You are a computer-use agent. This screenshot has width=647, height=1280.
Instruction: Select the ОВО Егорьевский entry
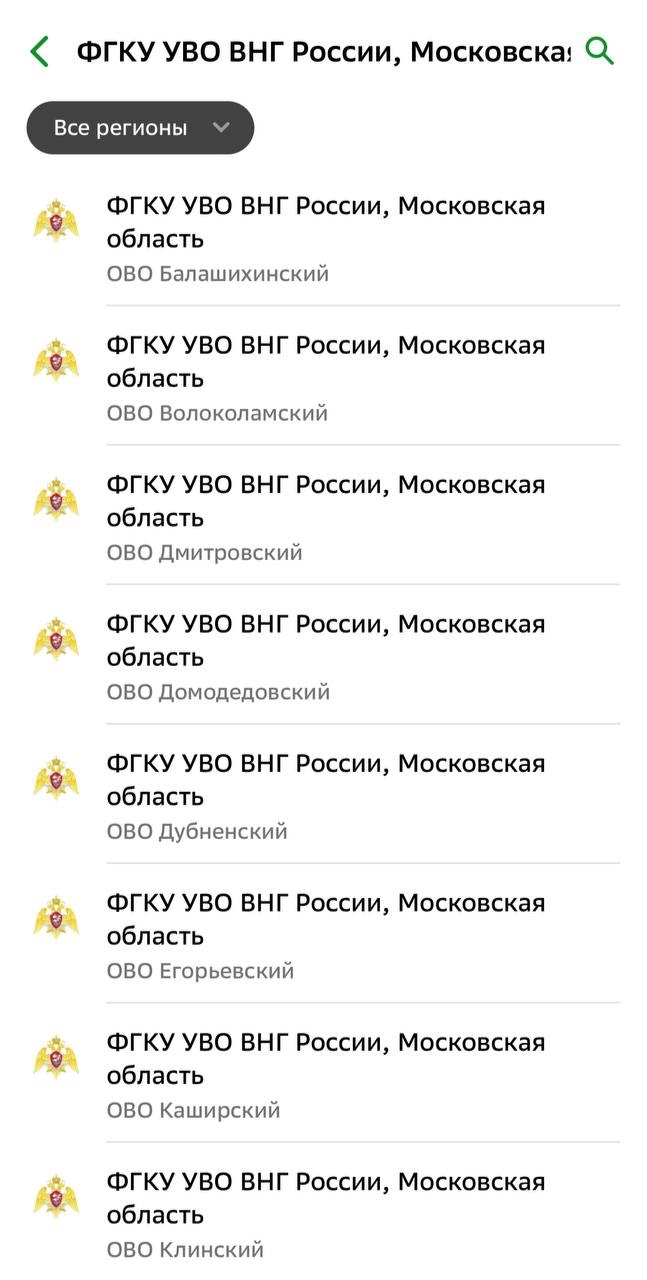click(x=325, y=934)
